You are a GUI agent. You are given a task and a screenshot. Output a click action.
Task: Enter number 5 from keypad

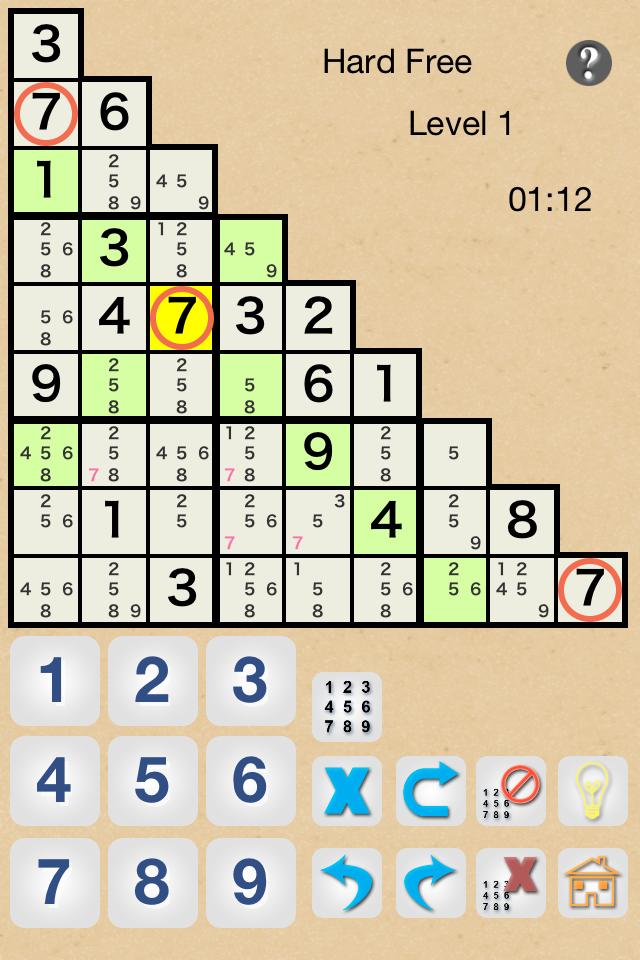[152, 781]
